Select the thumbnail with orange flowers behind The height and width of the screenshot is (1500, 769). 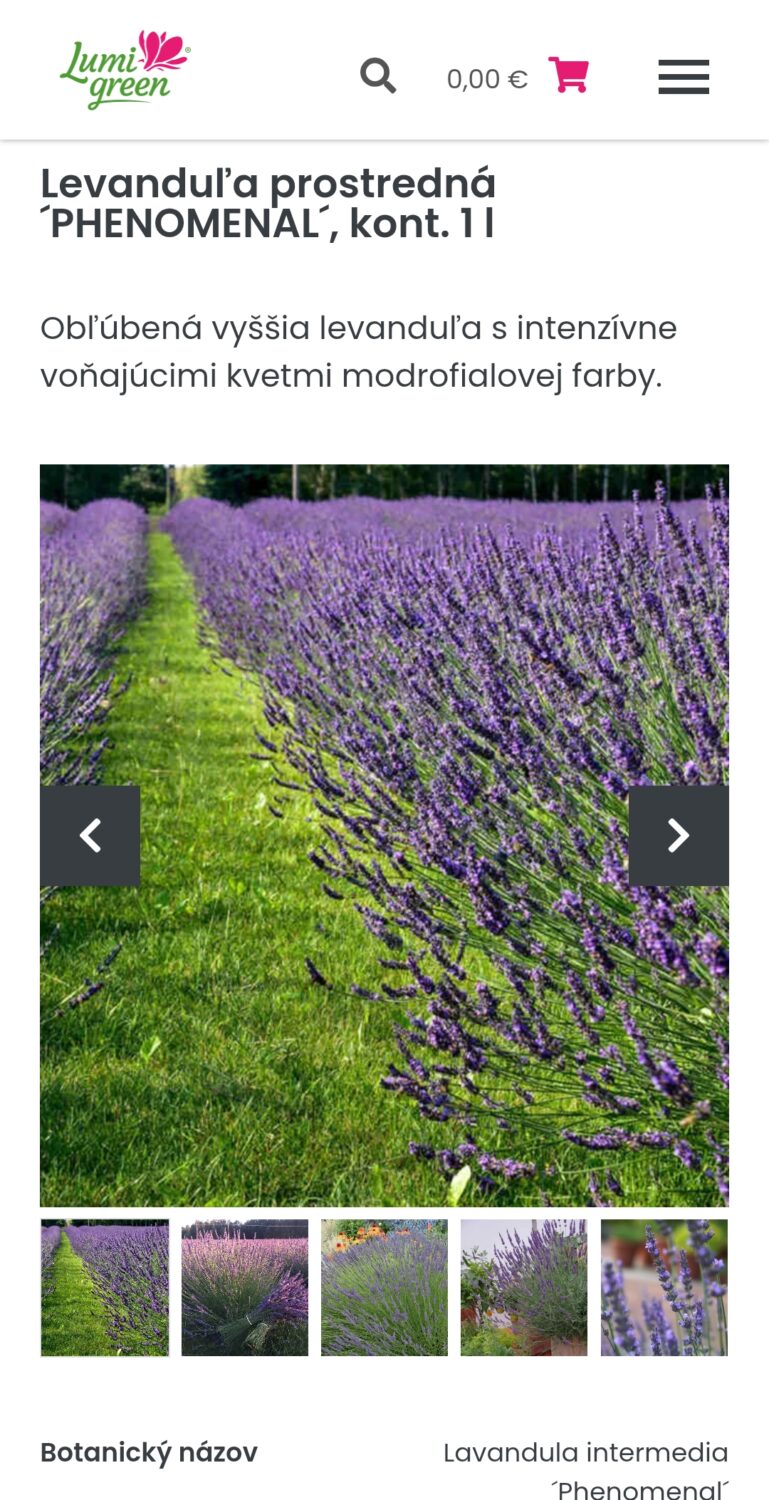click(384, 1288)
